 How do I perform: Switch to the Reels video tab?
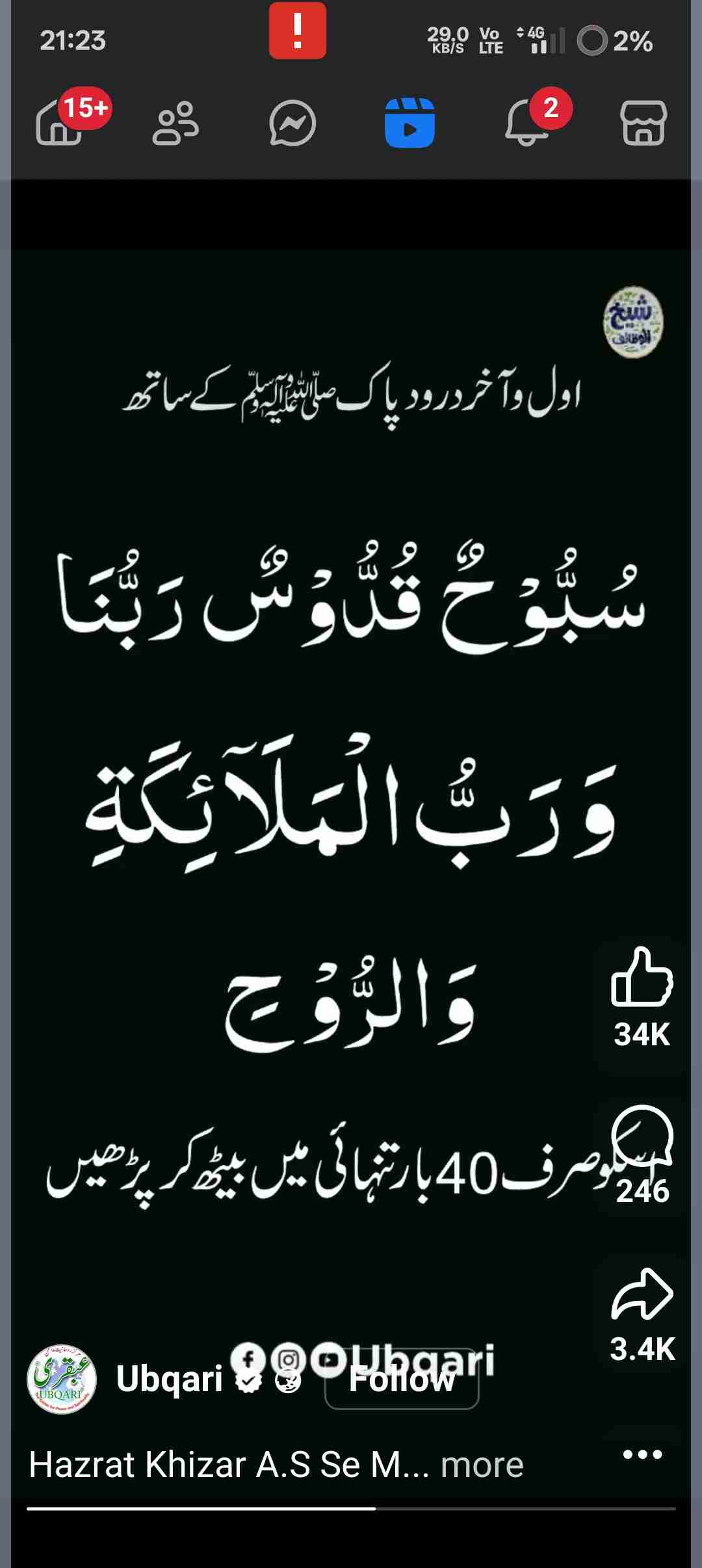click(409, 124)
